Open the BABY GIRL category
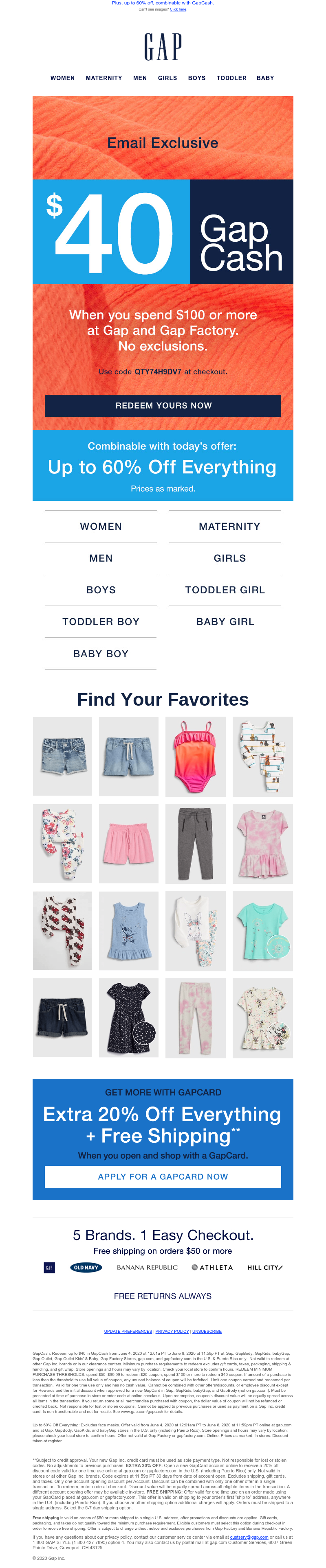This screenshot has width=326, height=1568. pos(225,621)
